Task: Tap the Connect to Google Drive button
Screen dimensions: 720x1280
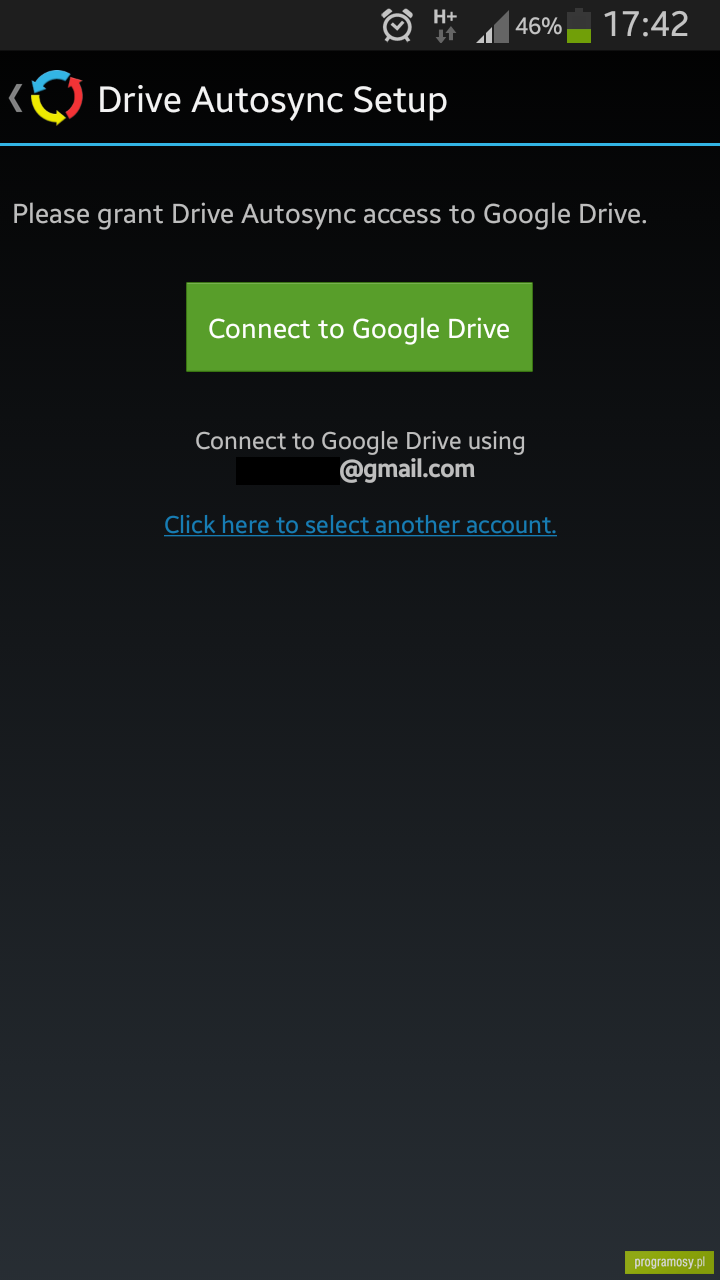Action: click(359, 327)
